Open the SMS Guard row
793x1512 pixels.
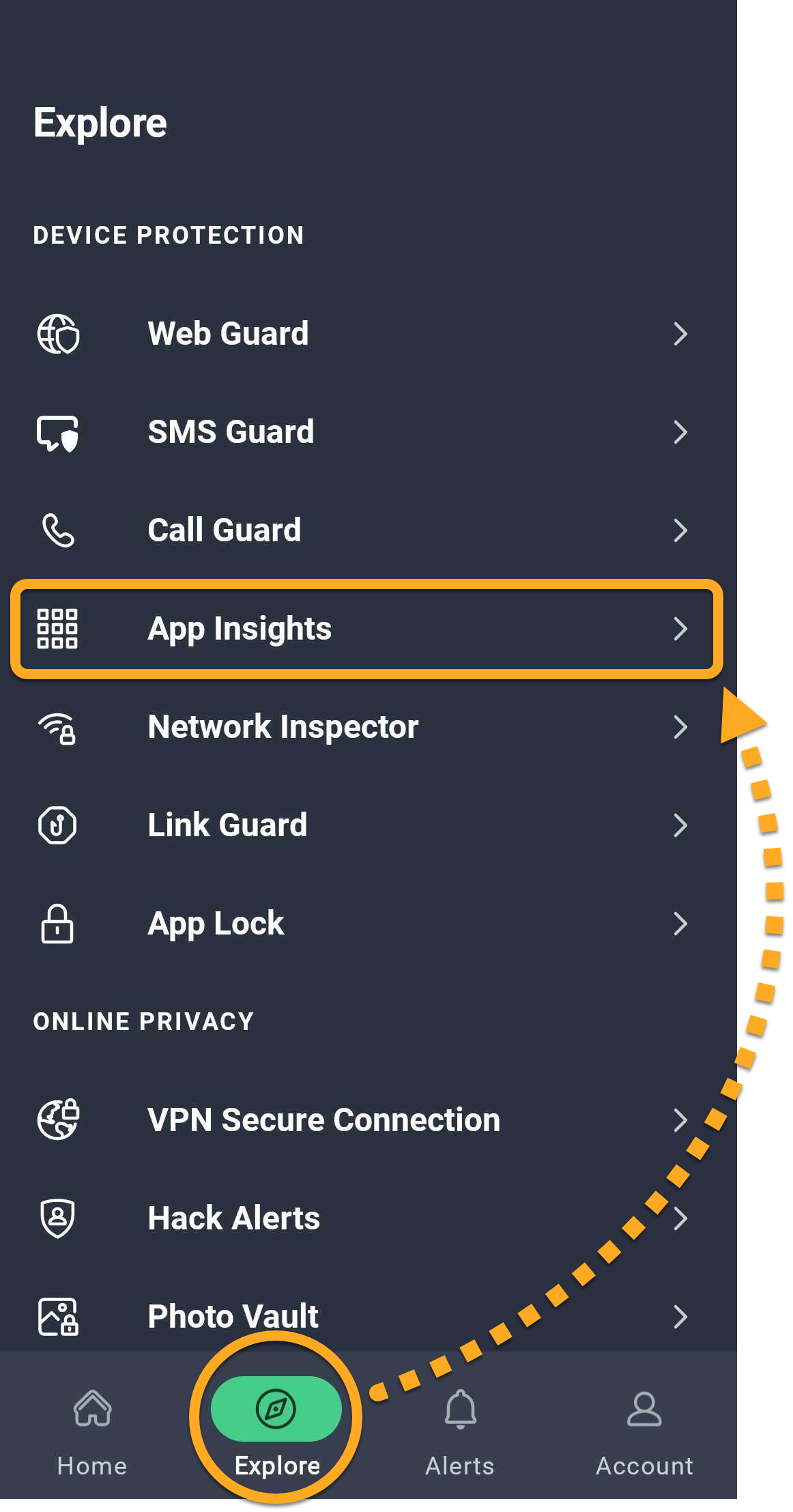(369, 432)
